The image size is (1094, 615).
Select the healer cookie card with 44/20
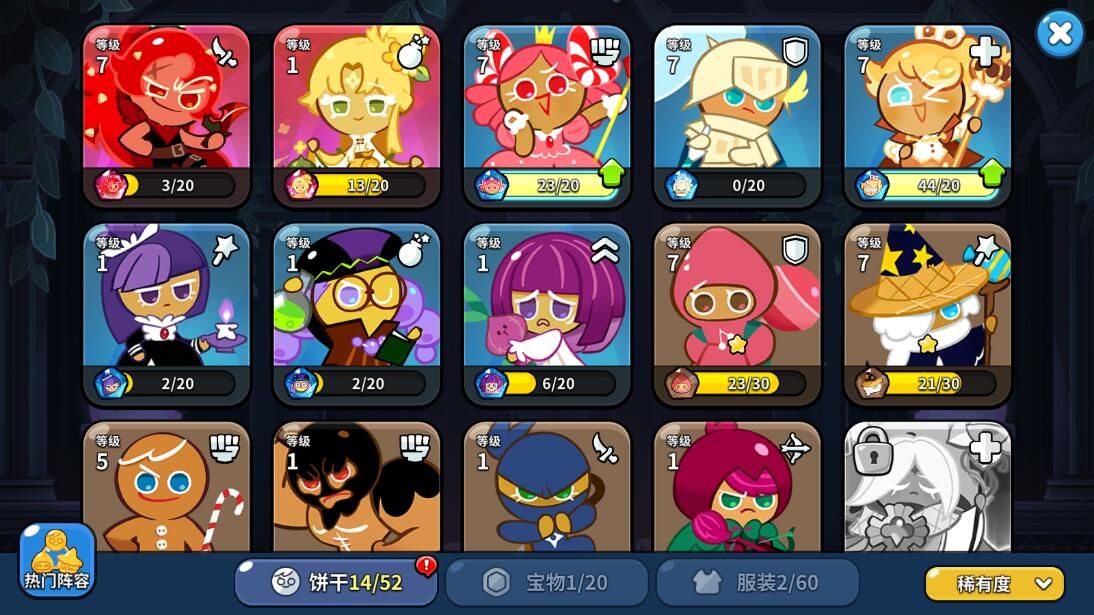[x=927, y=115]
